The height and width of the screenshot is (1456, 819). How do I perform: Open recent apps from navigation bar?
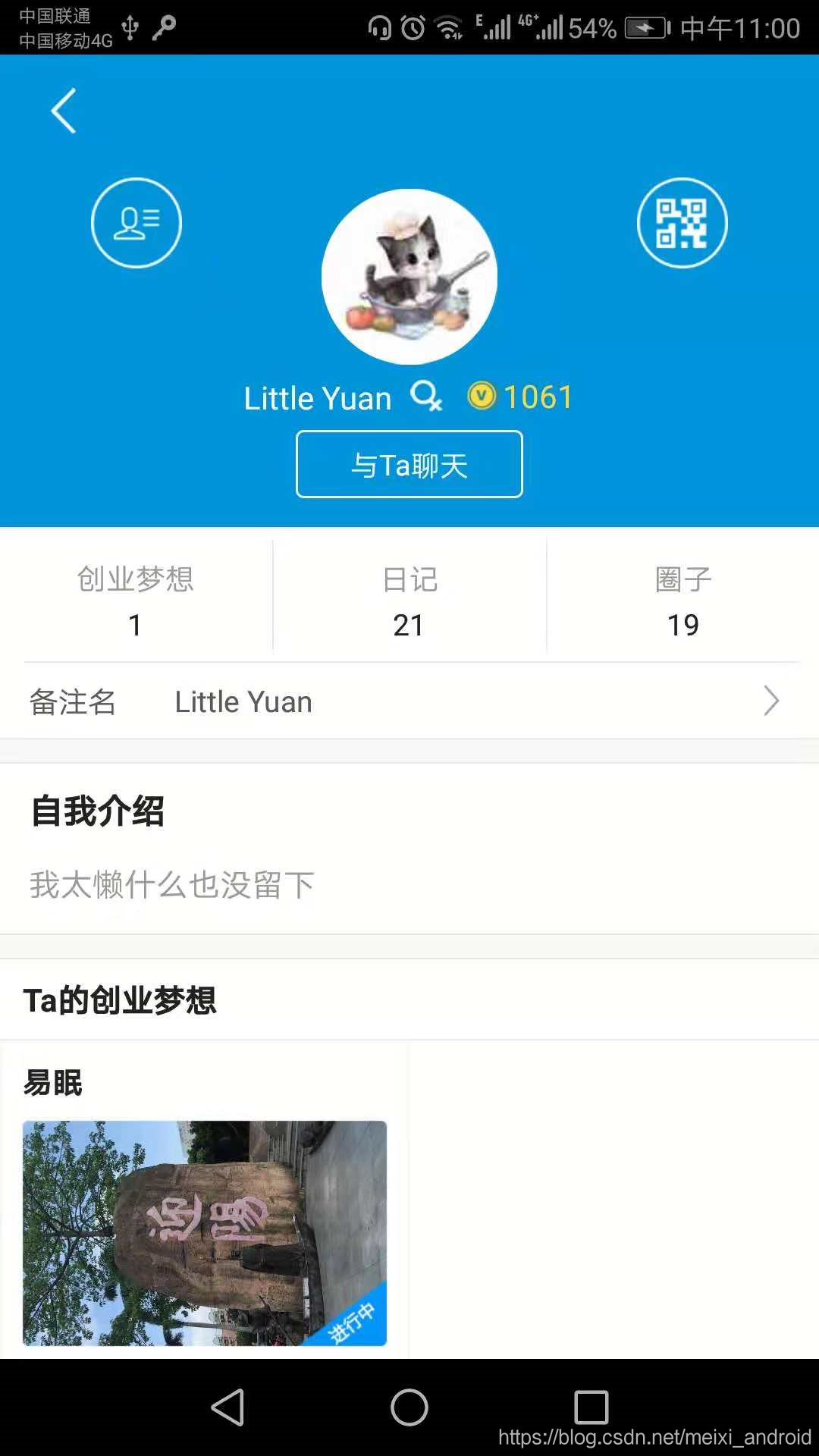tap(591, 1407)
